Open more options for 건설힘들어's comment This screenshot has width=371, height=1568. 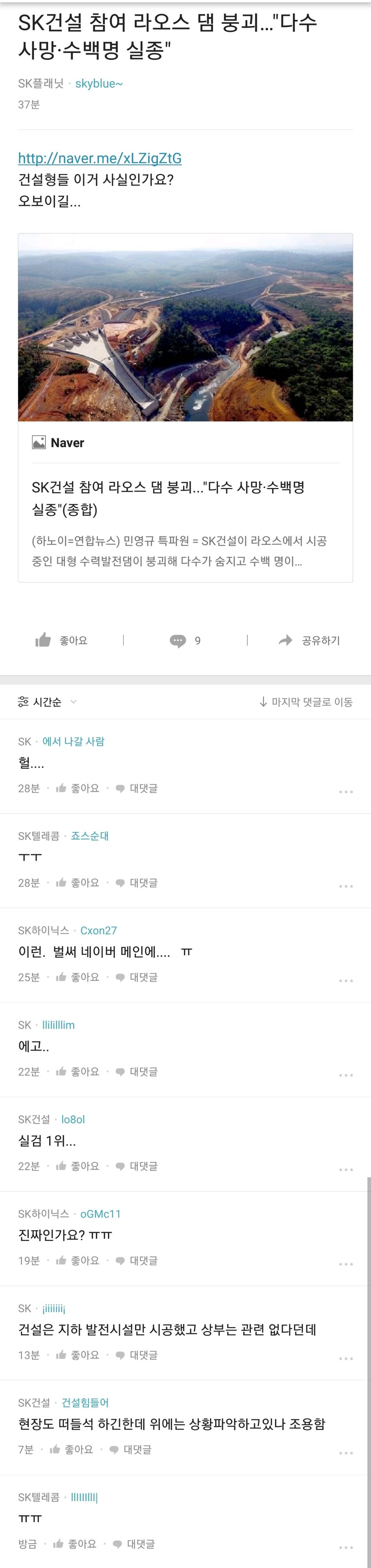(x=346, y=1453)
